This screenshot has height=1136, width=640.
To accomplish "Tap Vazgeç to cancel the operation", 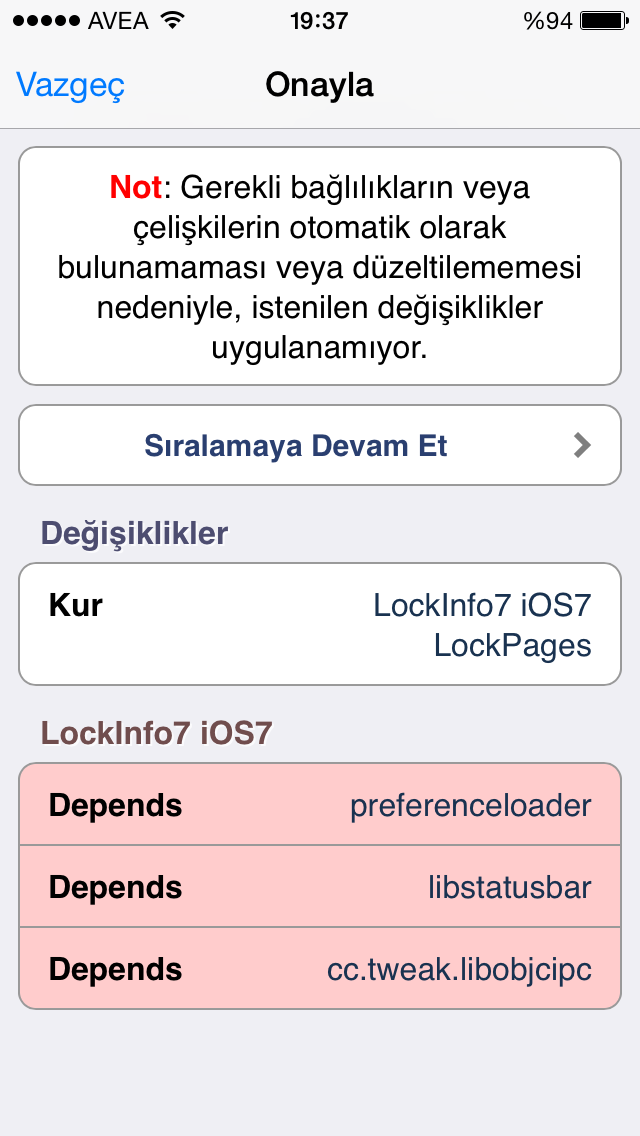I will click(70, 85).
